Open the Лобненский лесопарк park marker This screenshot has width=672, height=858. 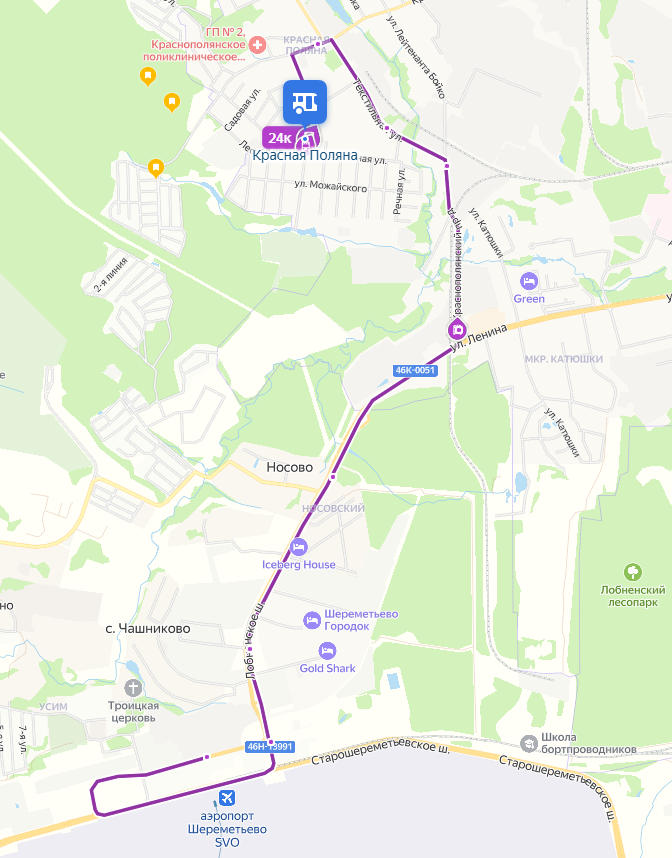coord(632,573)
